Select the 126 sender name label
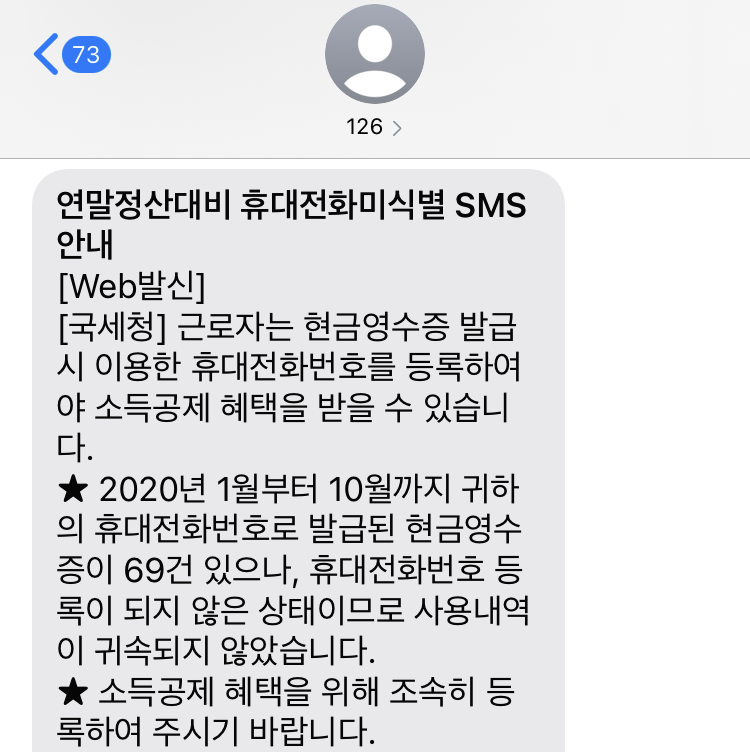 coord(366,127)
